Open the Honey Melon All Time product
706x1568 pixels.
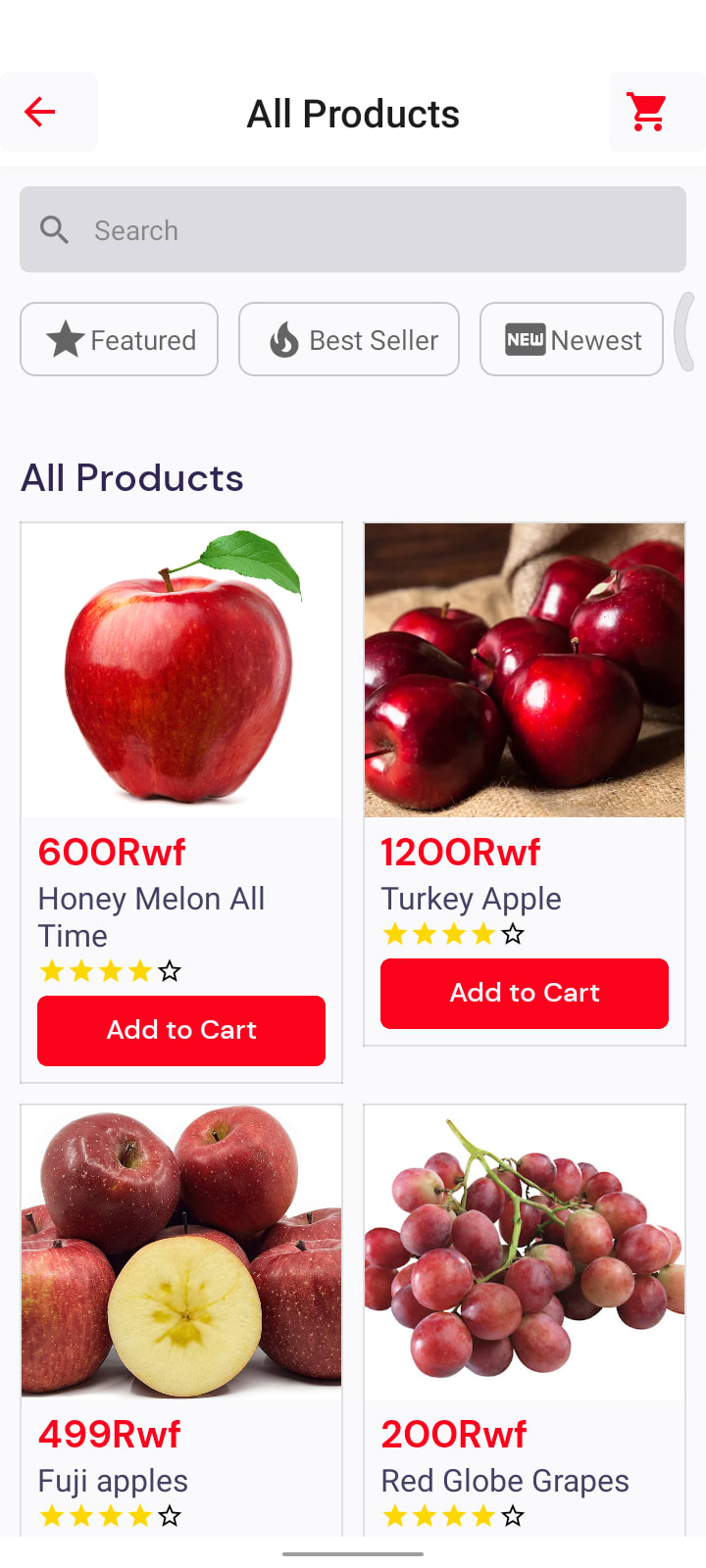click(181, 671)
